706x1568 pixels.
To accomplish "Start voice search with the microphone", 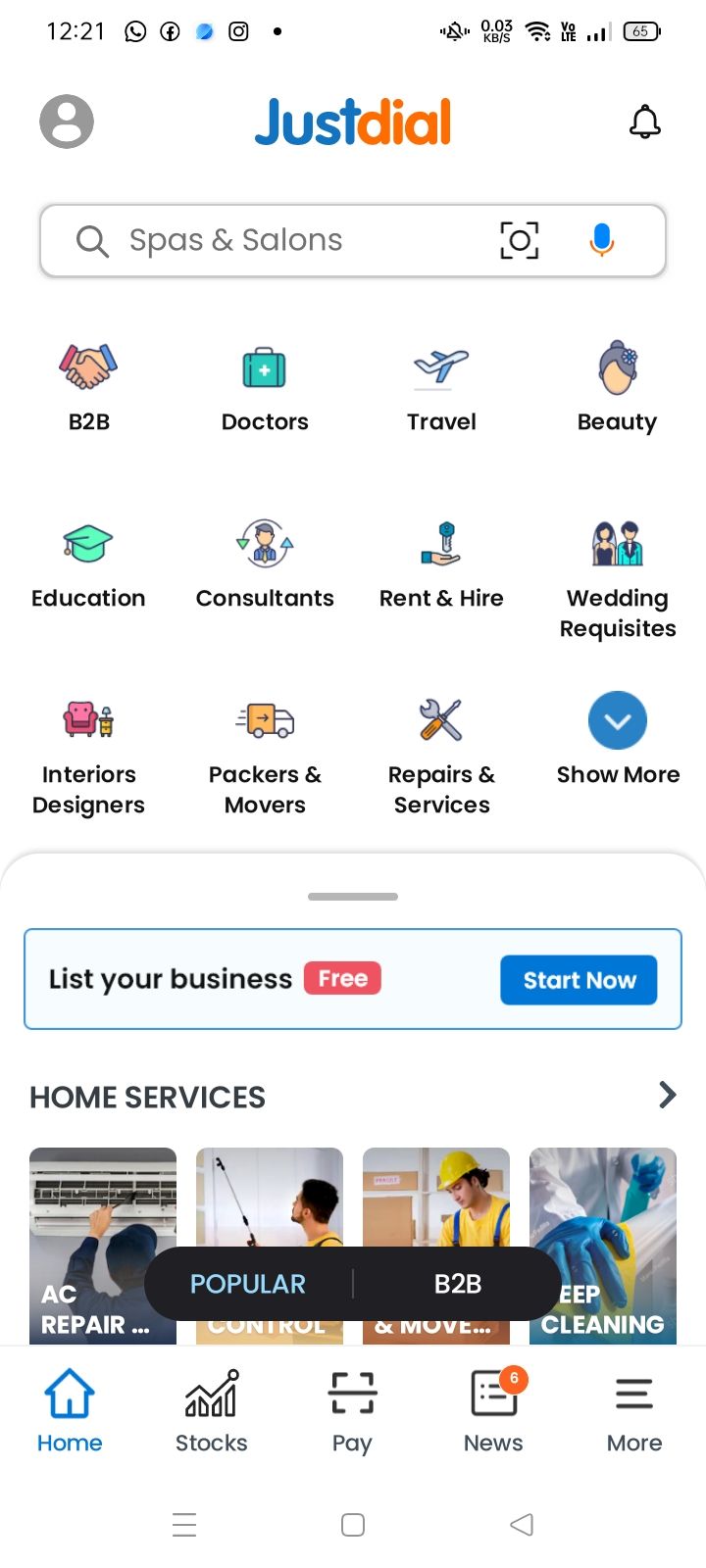I will [601, 240].
